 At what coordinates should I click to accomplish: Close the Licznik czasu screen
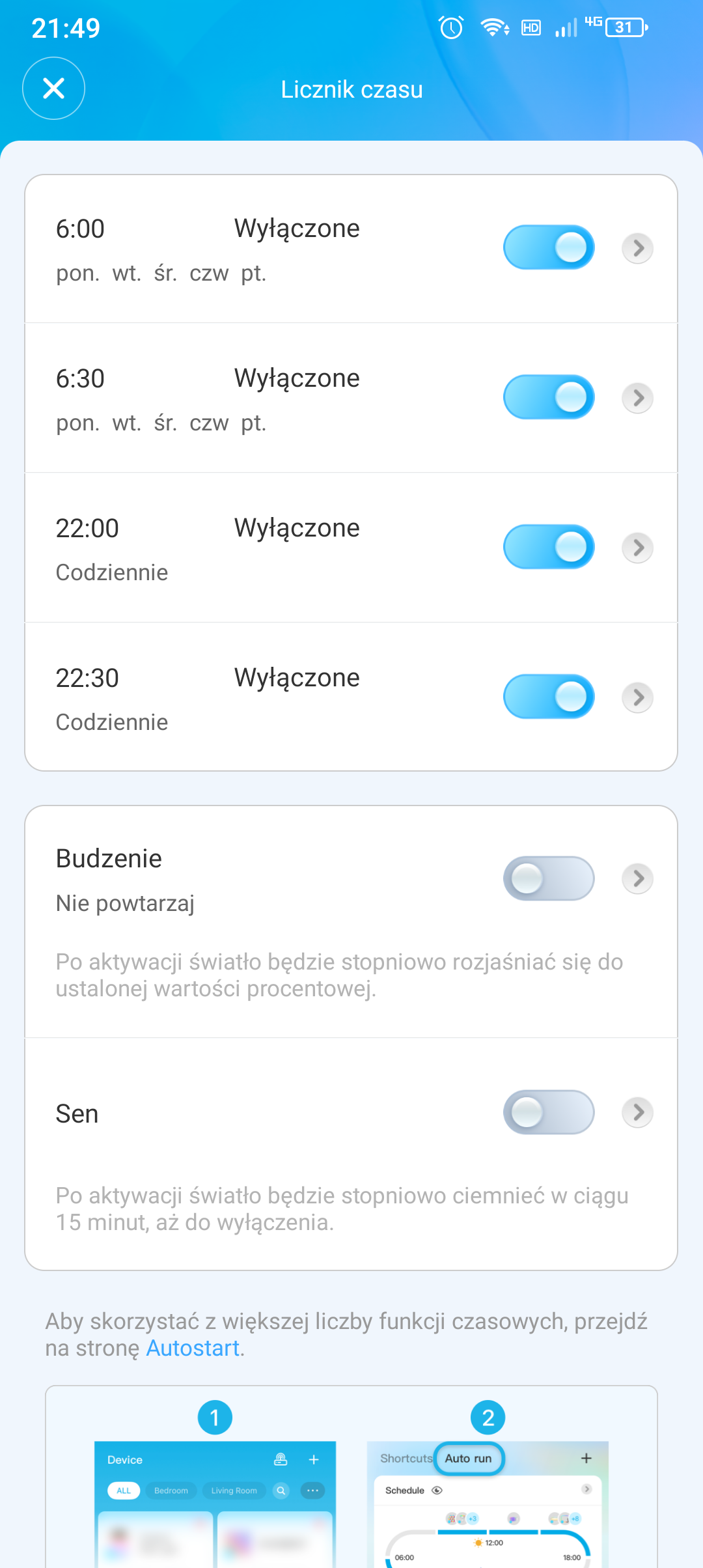[x=53, y=89]
